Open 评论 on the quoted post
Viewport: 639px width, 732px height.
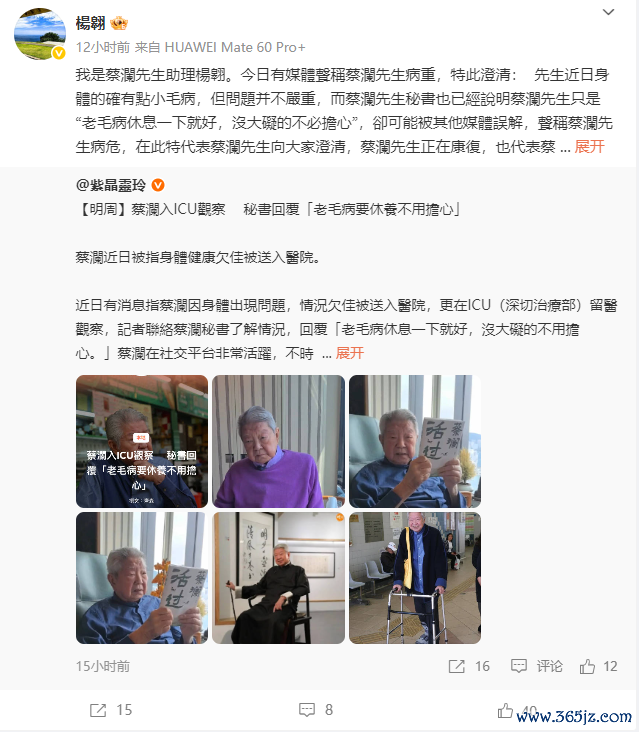pyautogui.click(x=538, y=666)
